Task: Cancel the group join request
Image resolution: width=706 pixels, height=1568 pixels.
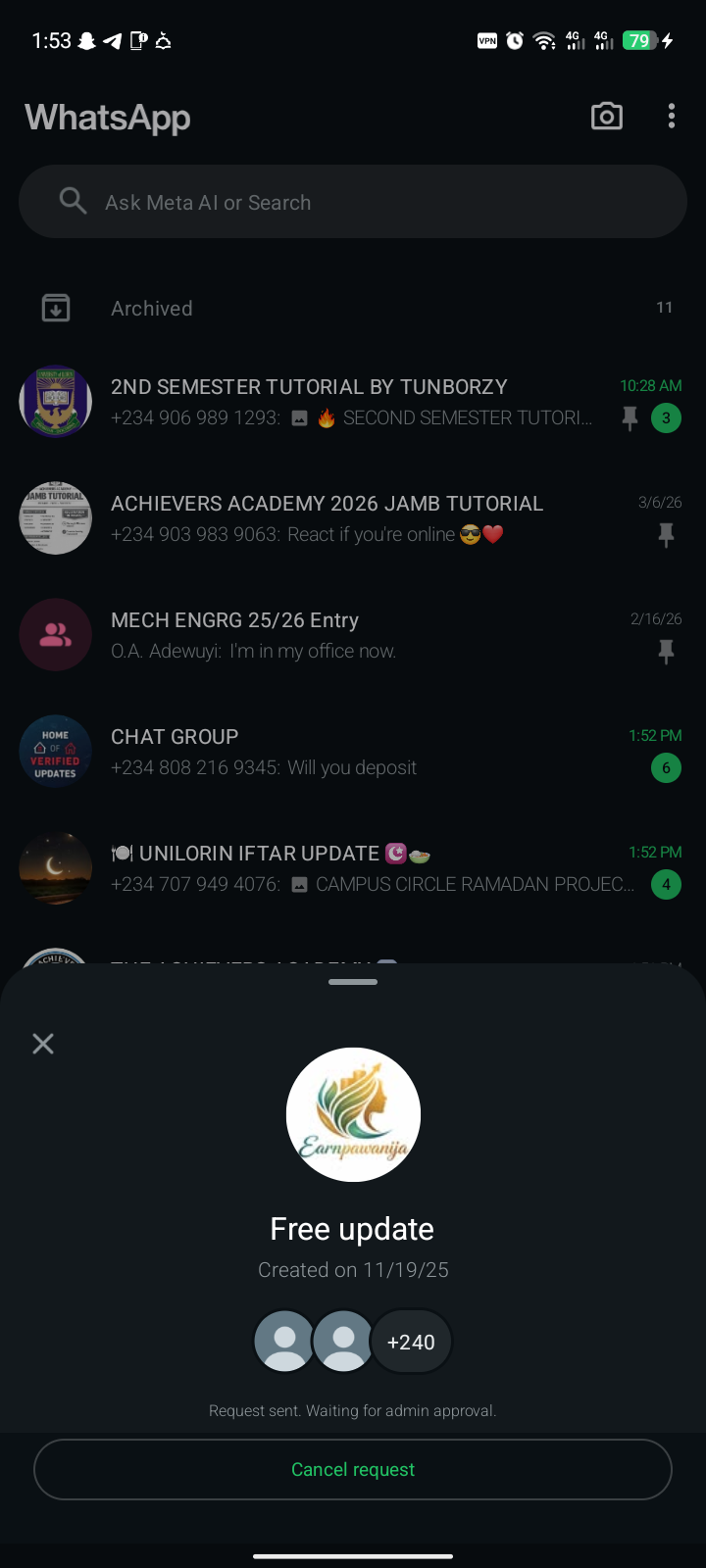Action: coord(353,1469)
